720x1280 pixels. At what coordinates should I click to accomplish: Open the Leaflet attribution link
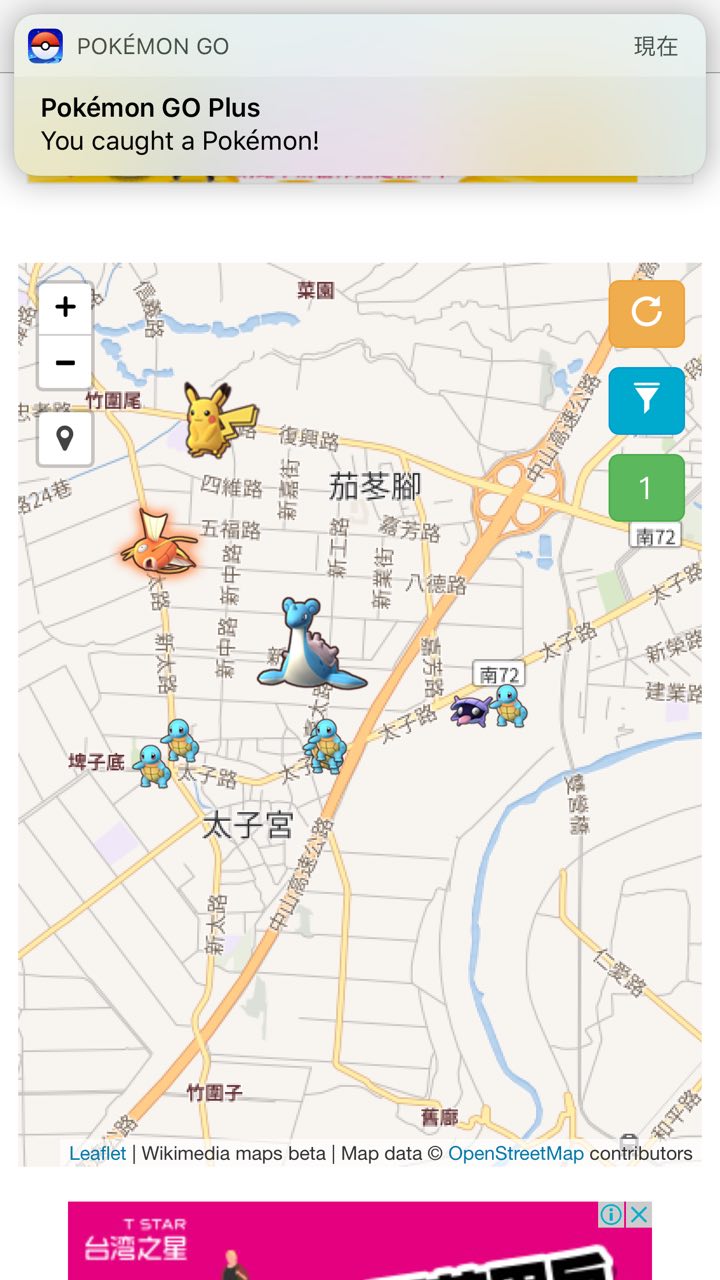[97, 1153]
